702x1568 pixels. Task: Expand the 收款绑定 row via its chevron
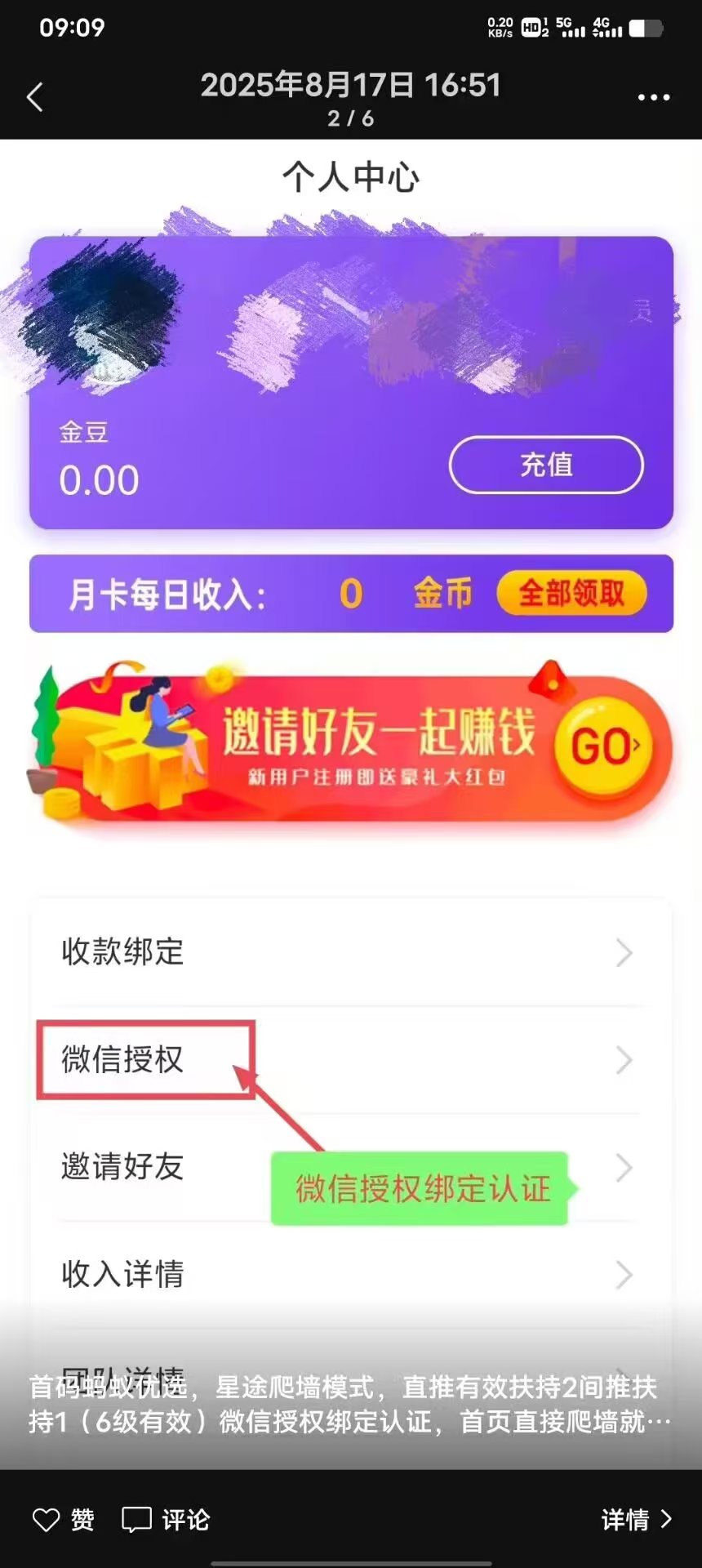point(624,953)
